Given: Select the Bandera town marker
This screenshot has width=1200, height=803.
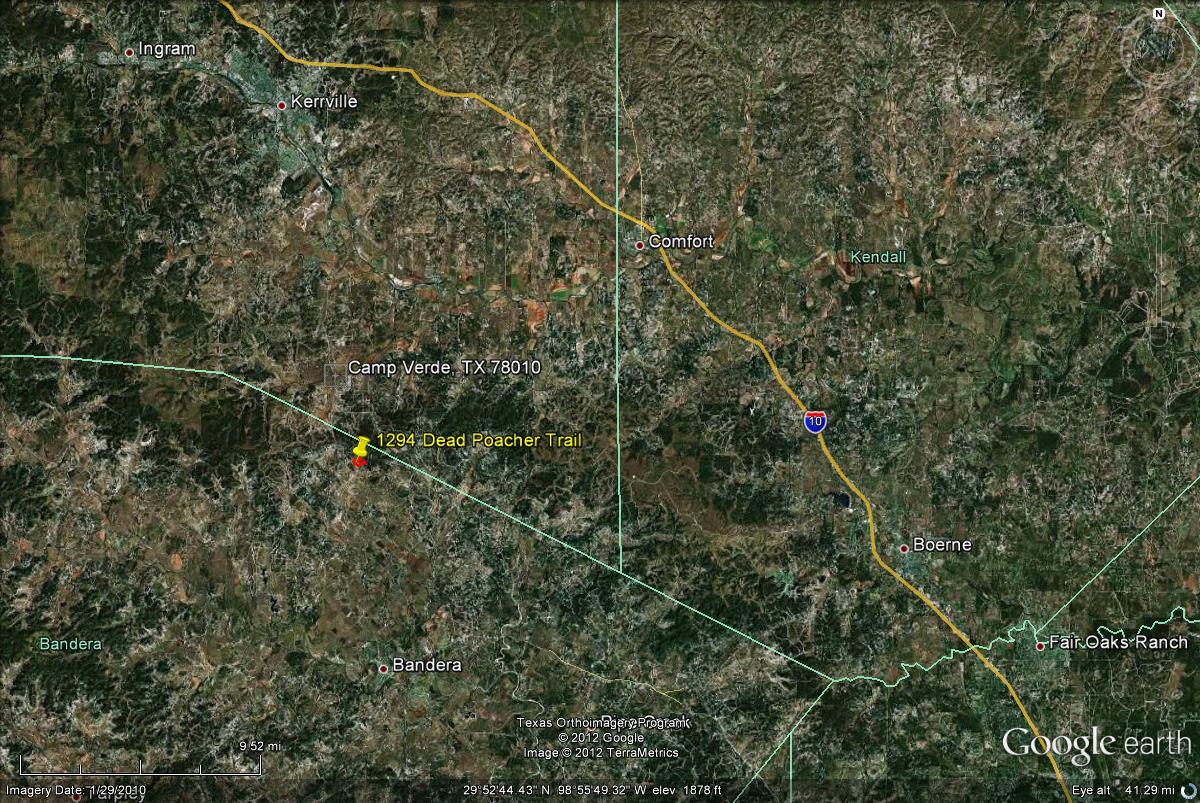Looking at the screenshot, I should click(383, 667).
